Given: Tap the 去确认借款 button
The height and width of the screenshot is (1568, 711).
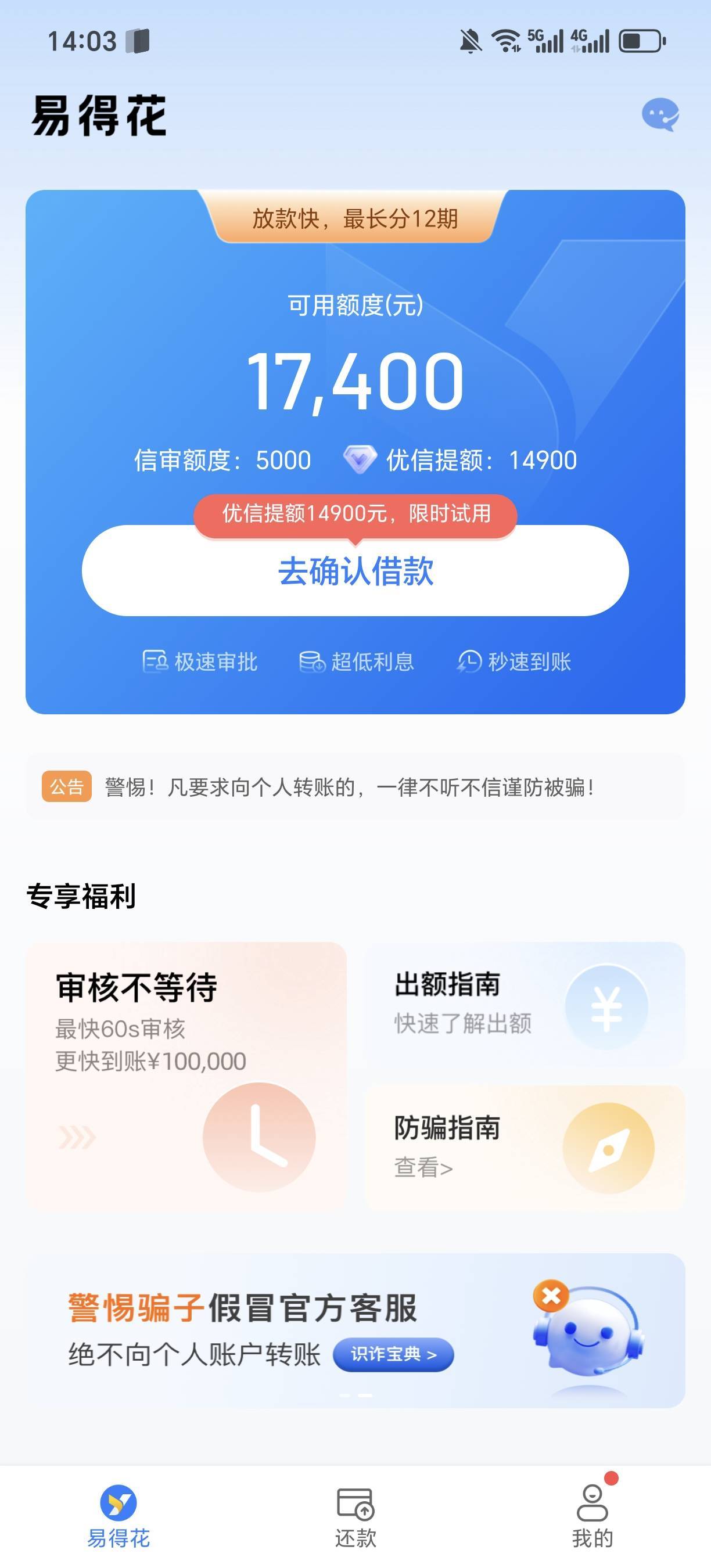Looking at the screenshot, I should (355, 571).
